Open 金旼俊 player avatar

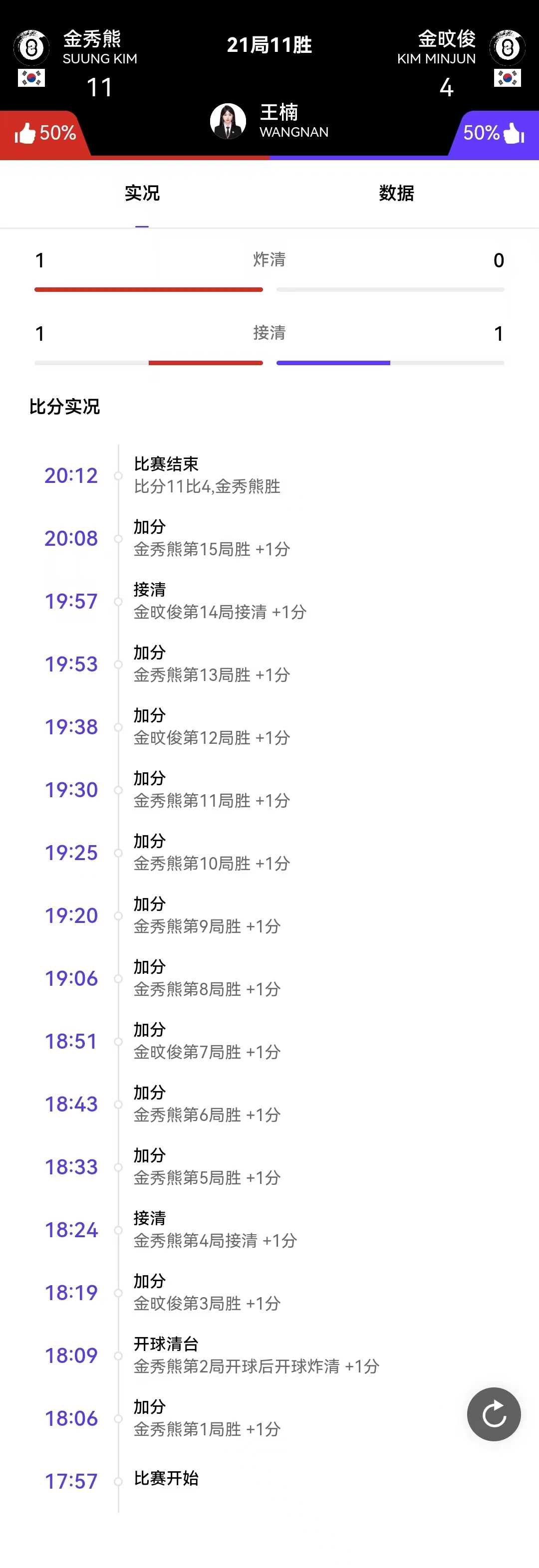click(x=507, y=47)
